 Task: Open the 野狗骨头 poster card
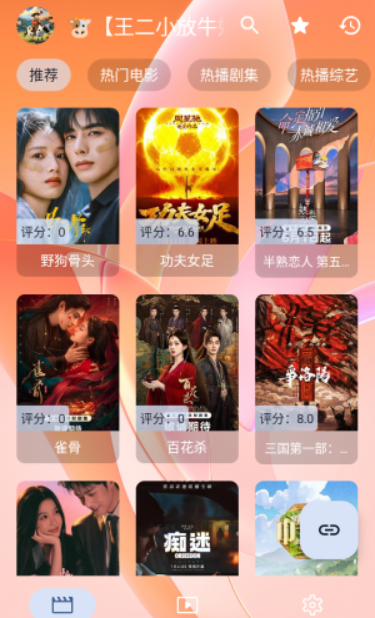click(68, 192)
